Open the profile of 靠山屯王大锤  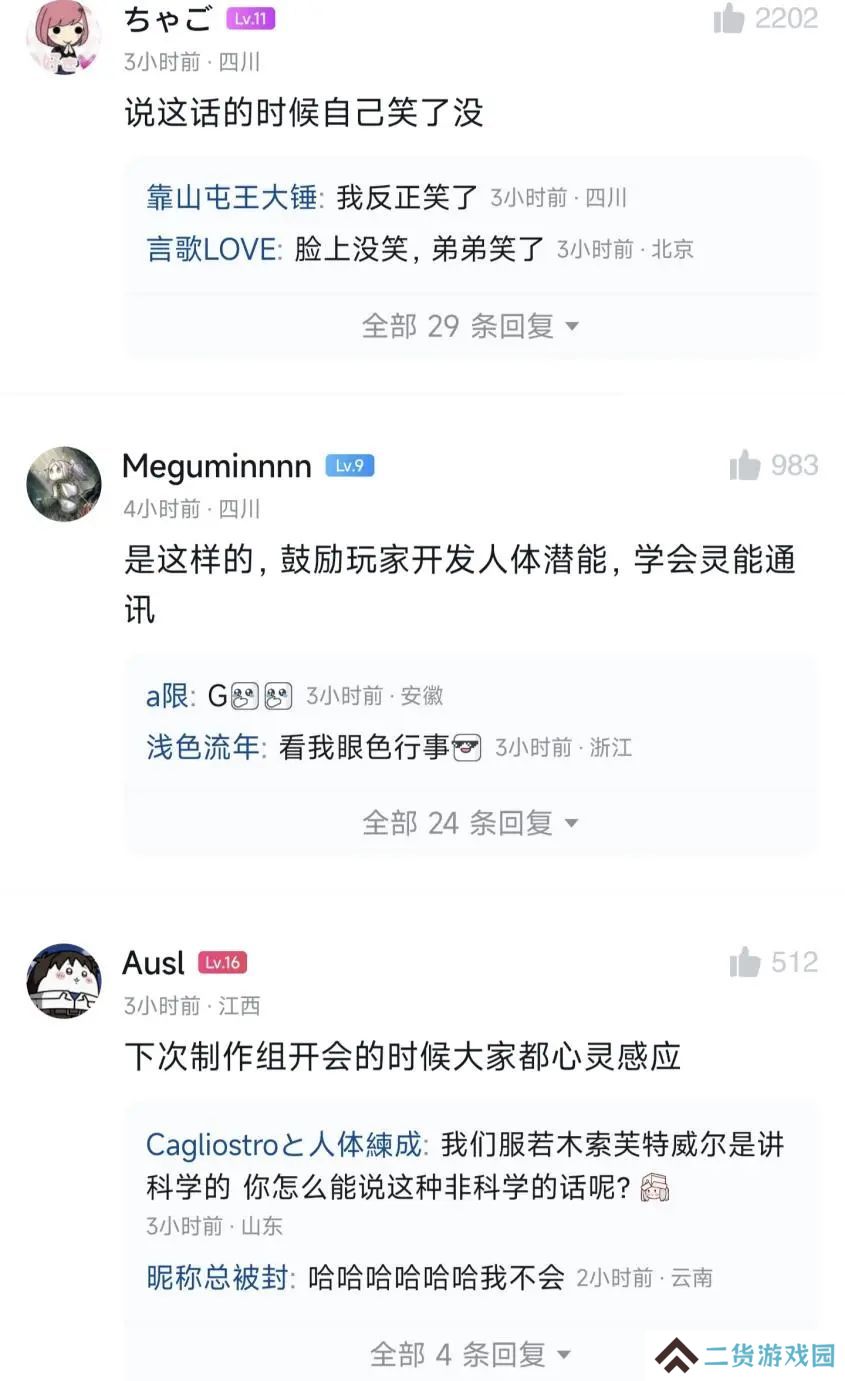pos(231,198)
